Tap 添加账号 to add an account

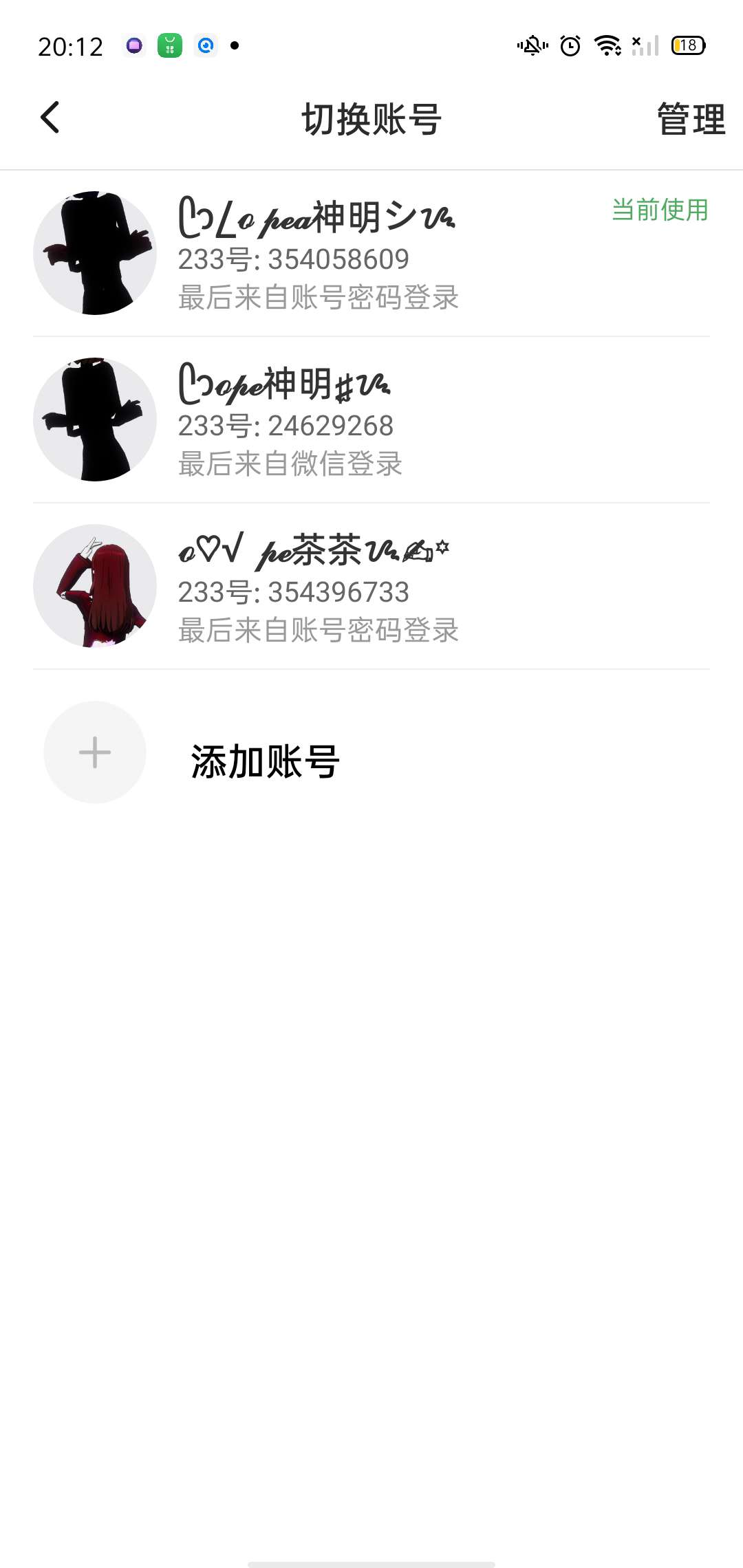(265, 761)
